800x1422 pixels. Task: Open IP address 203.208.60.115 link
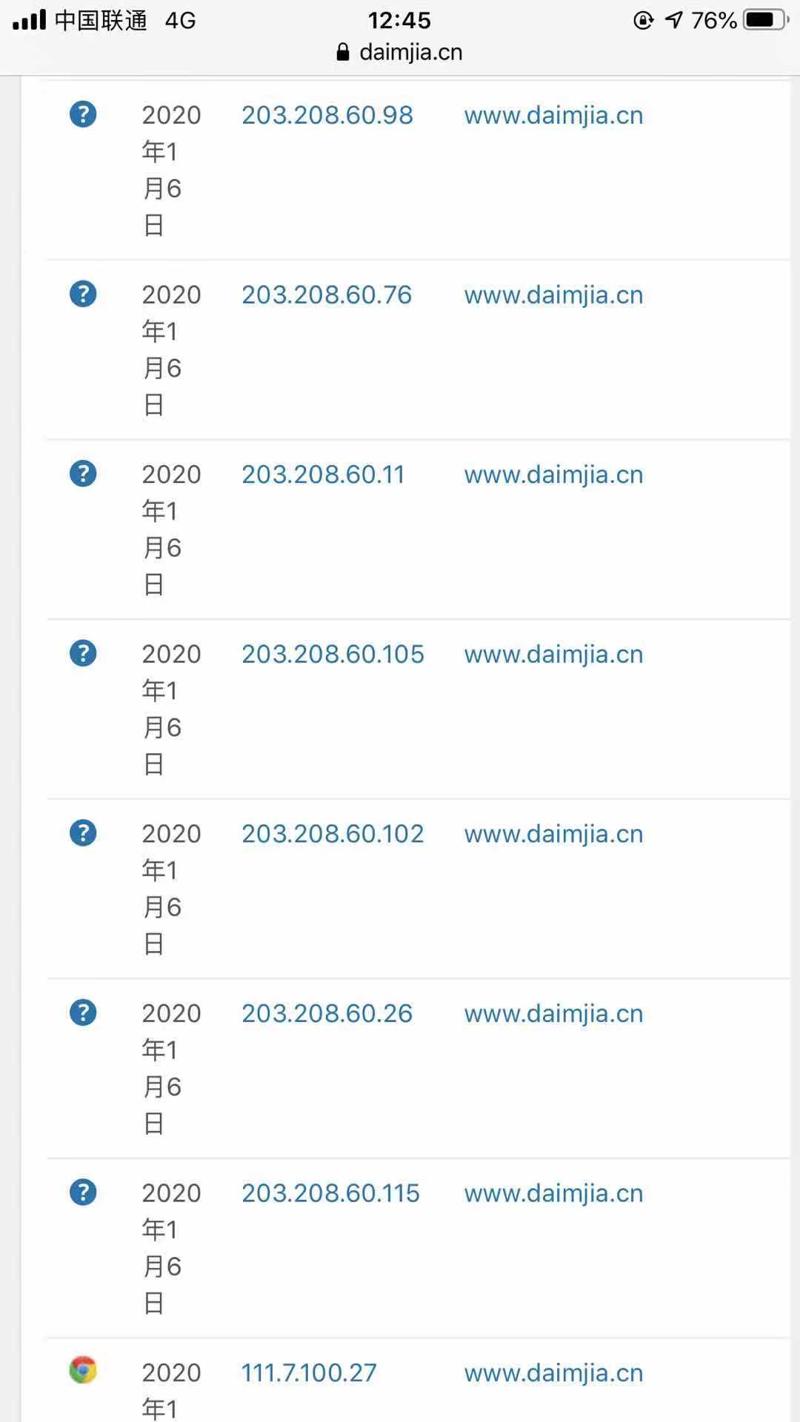[x=331, y=1193]
